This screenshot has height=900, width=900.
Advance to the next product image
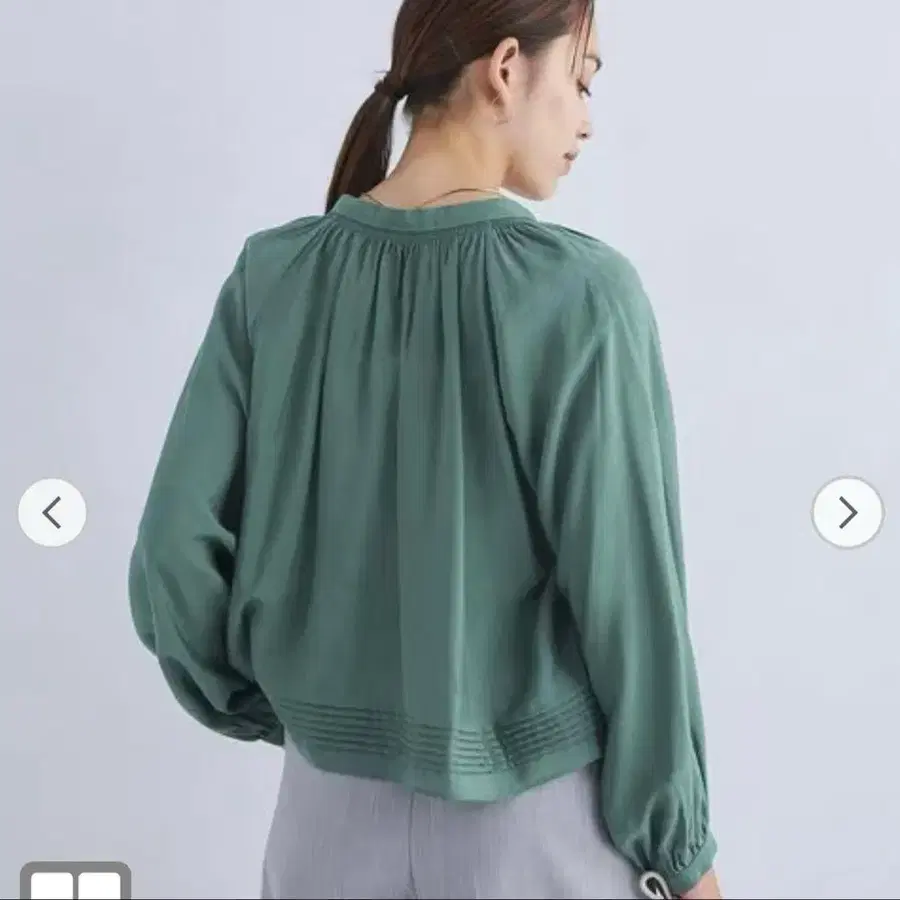coord(848,512)
